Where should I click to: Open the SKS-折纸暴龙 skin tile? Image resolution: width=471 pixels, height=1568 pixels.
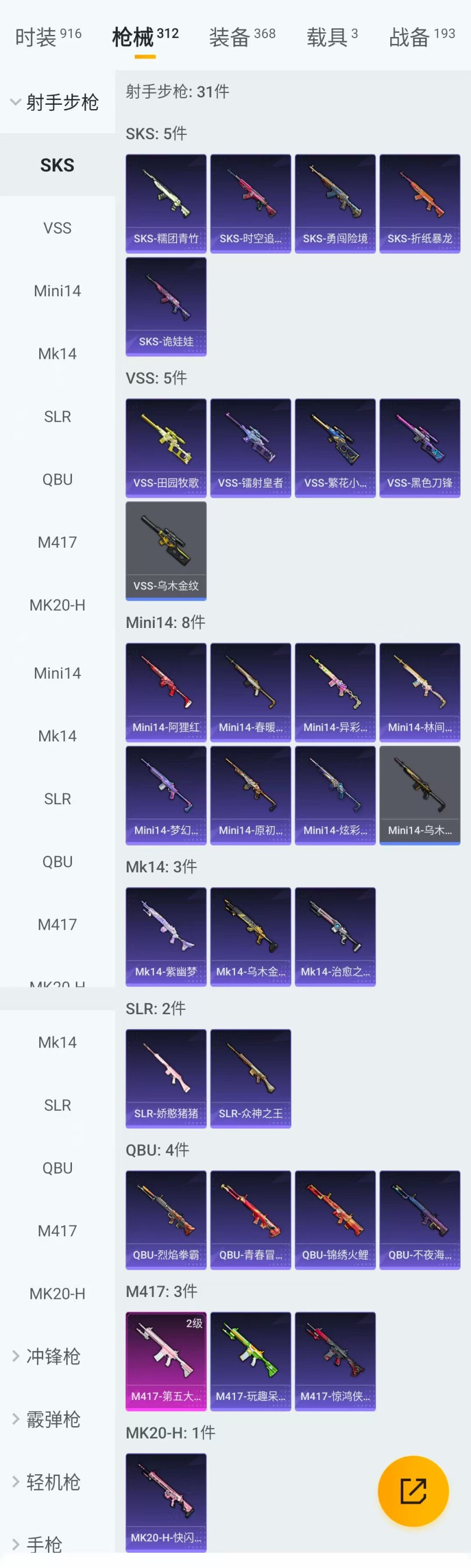419,204
